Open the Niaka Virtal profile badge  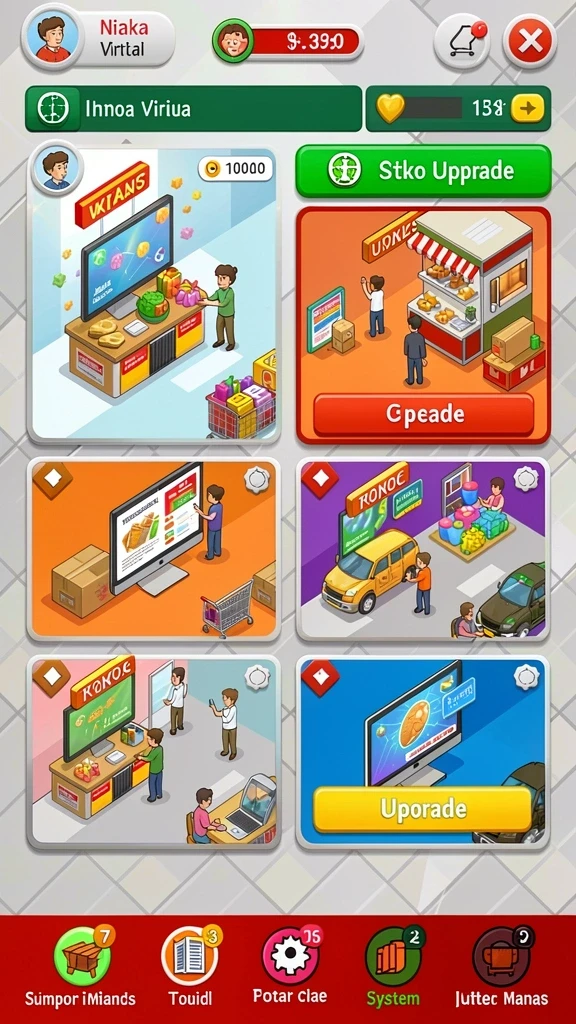[x=99, y=38]
